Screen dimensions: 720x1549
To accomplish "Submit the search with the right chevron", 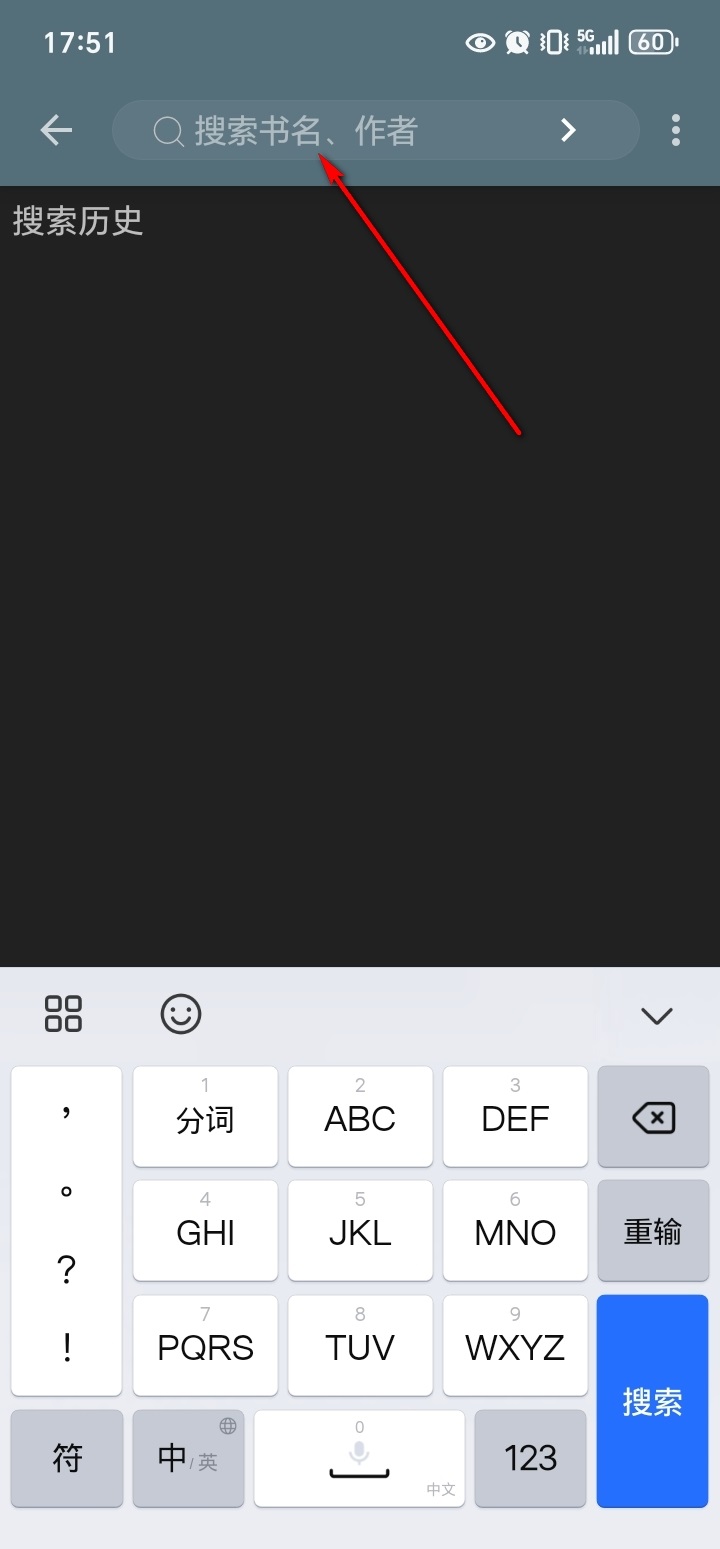I will pyautogui.click(x=568, y=130).
